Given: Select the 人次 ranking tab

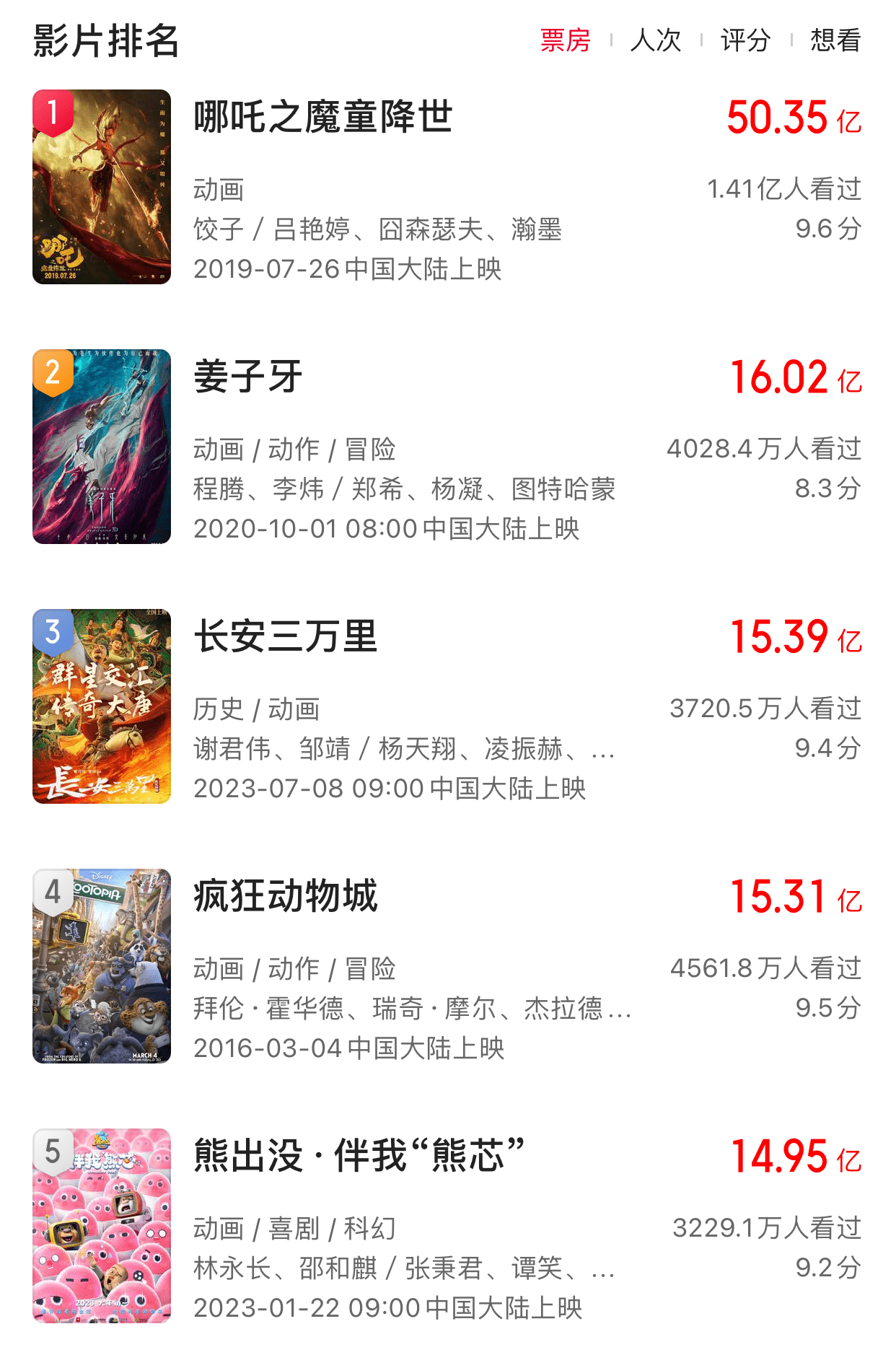Looking at the screenshot, I should pyautogui.click(x=655, y=40).
